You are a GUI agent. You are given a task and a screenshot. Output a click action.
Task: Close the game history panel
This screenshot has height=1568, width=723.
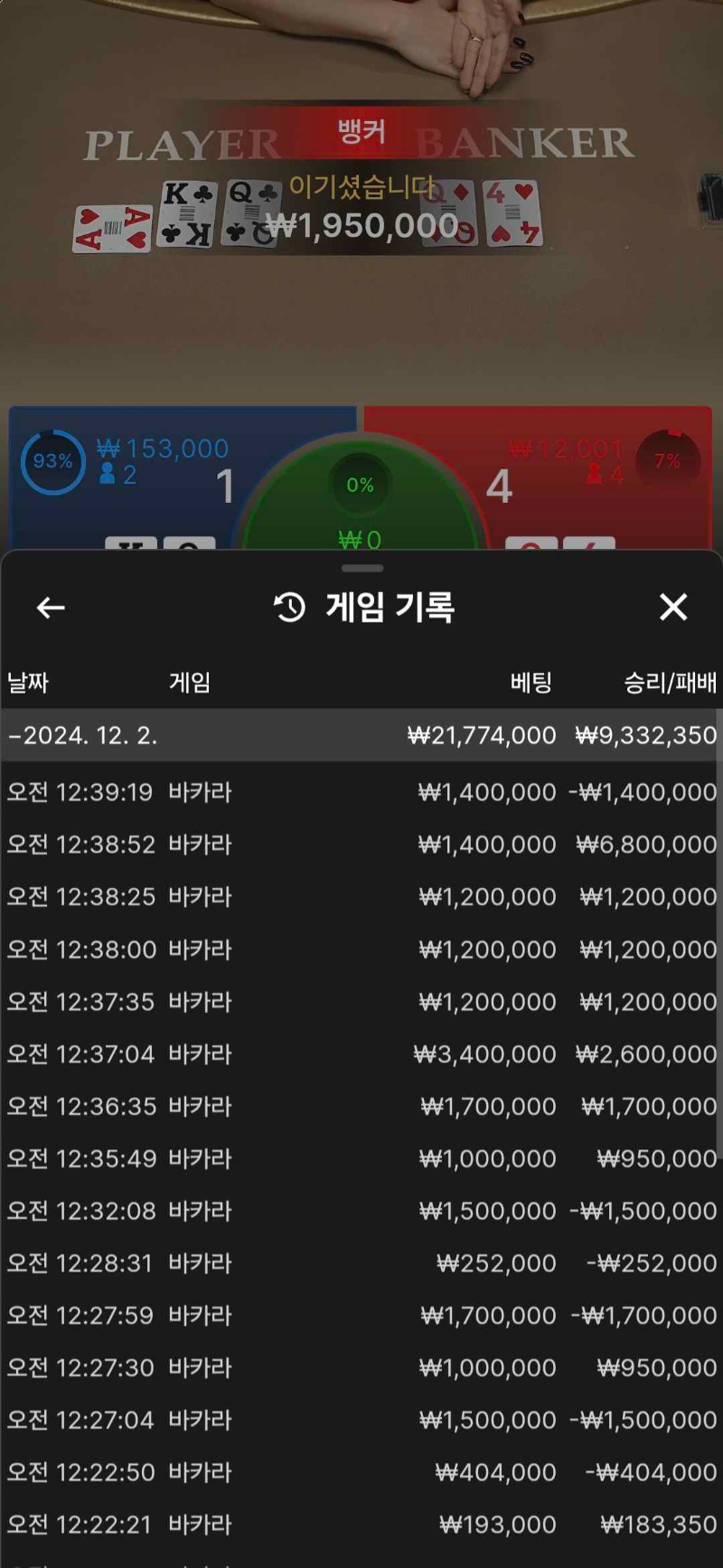click(673, 607)
